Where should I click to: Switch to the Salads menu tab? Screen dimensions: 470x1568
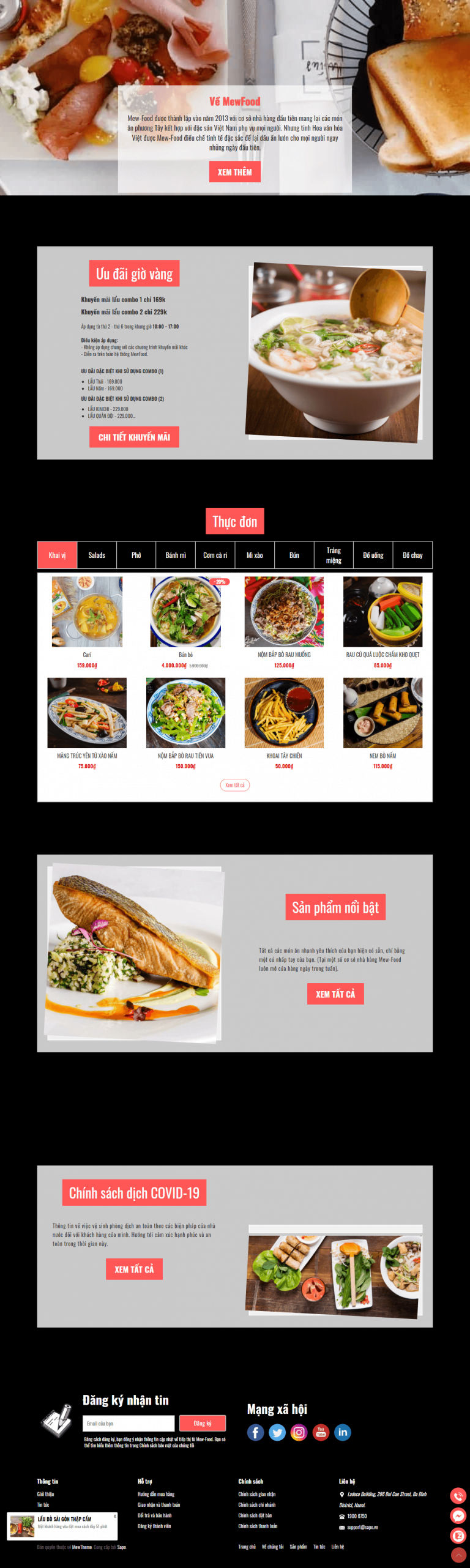point(97,555)
